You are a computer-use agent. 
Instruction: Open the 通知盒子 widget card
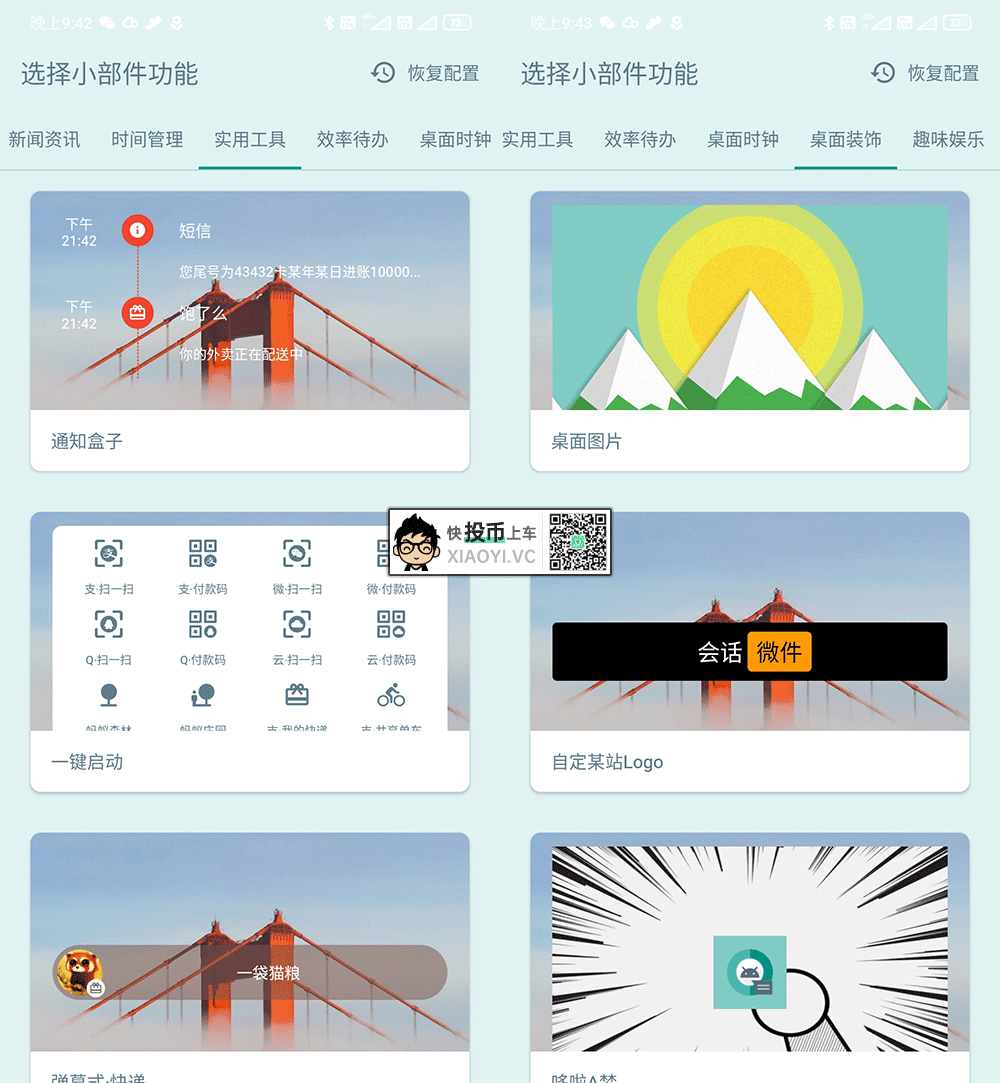[x=250, y=330]
